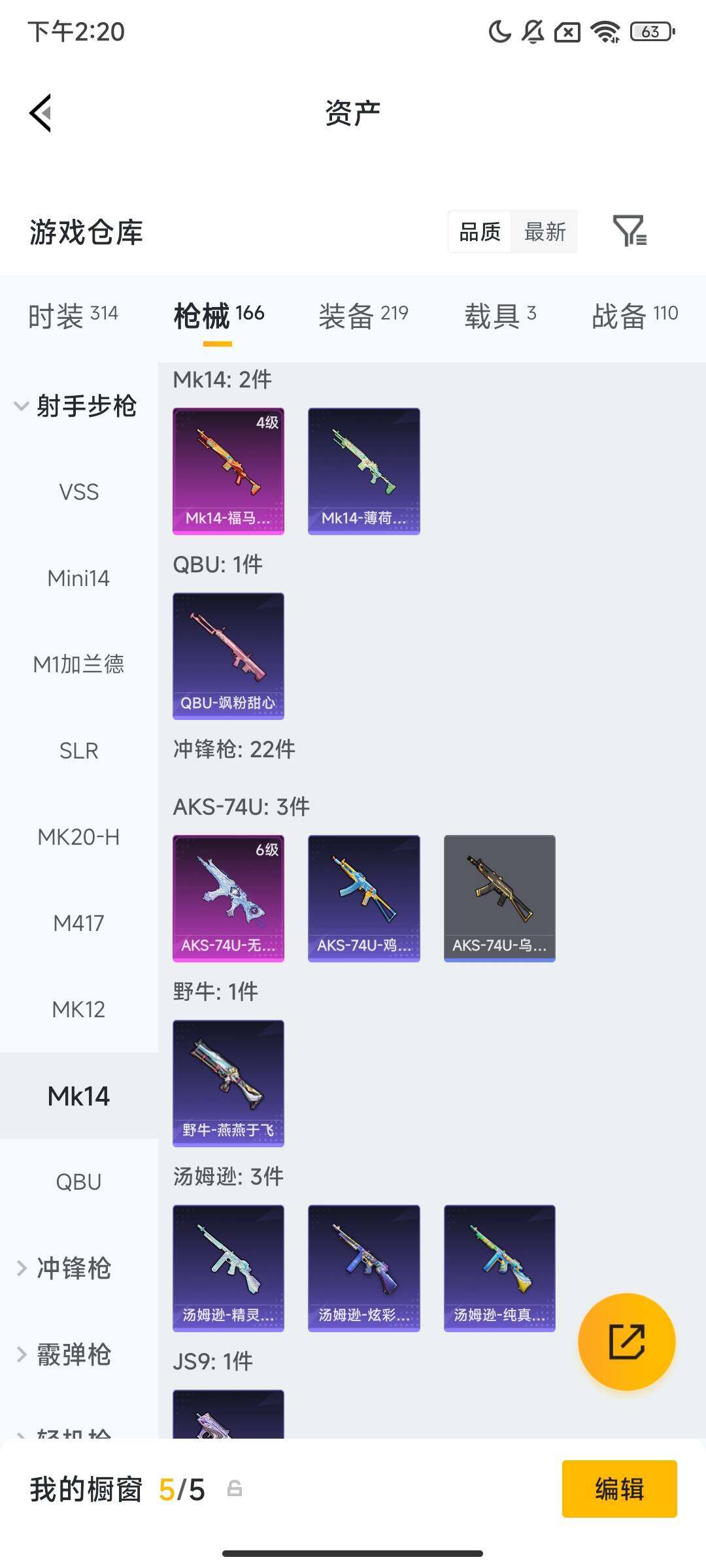Open the 野牛-燕燕于飞 skin
Image resolution: width=706 pixels, height=1568 pixels.
[x=228, y=1083]
